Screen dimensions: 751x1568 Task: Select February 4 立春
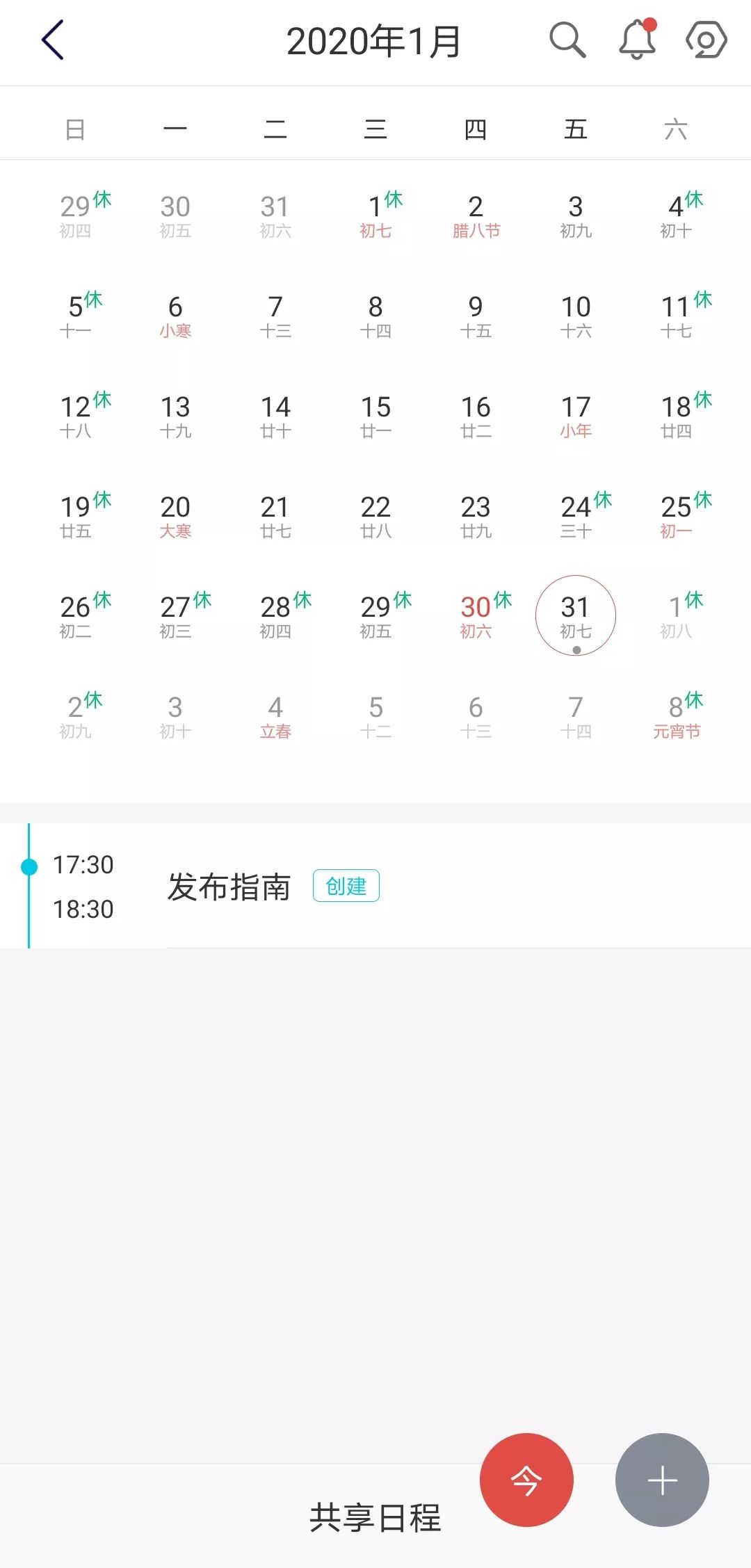[275, 716]
